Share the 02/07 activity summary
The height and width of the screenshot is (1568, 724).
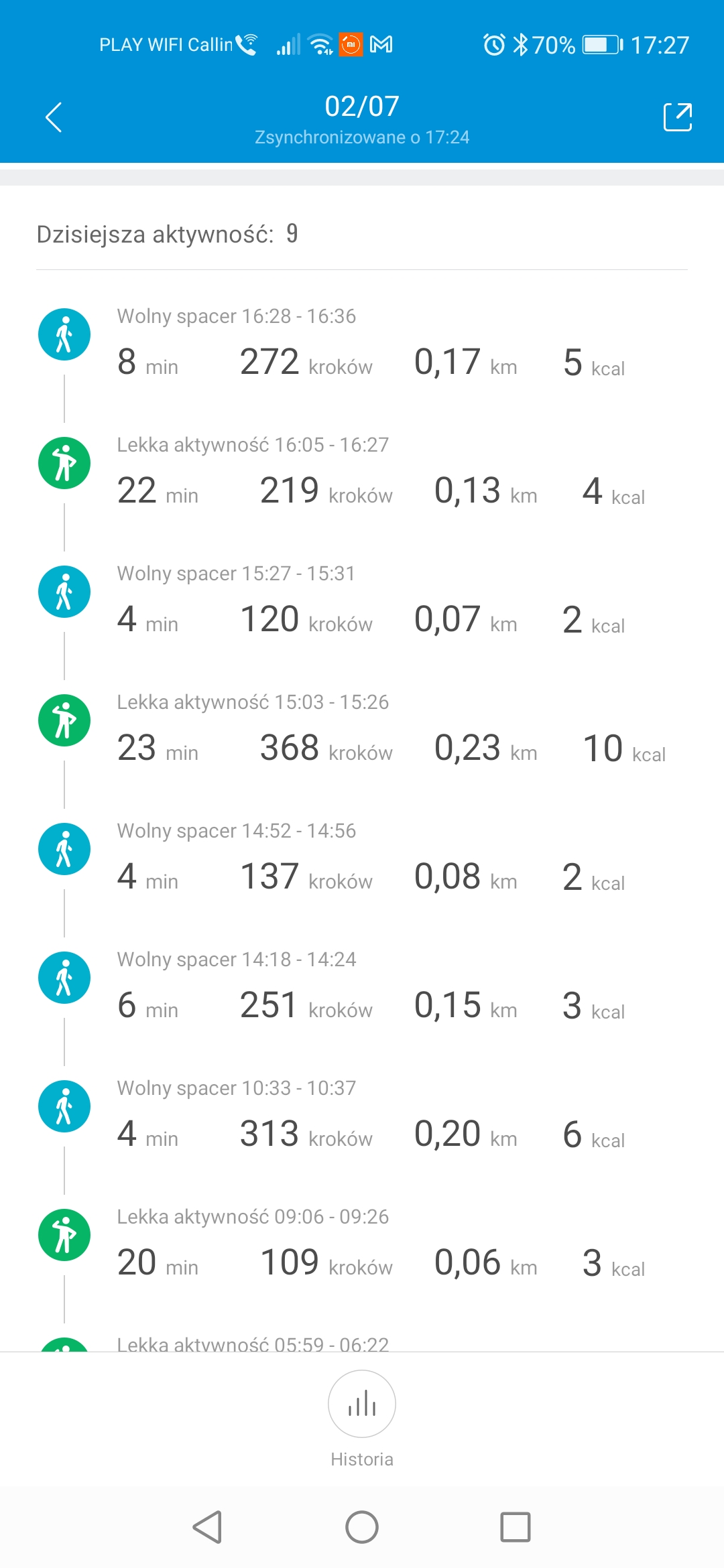coord(677,117)
